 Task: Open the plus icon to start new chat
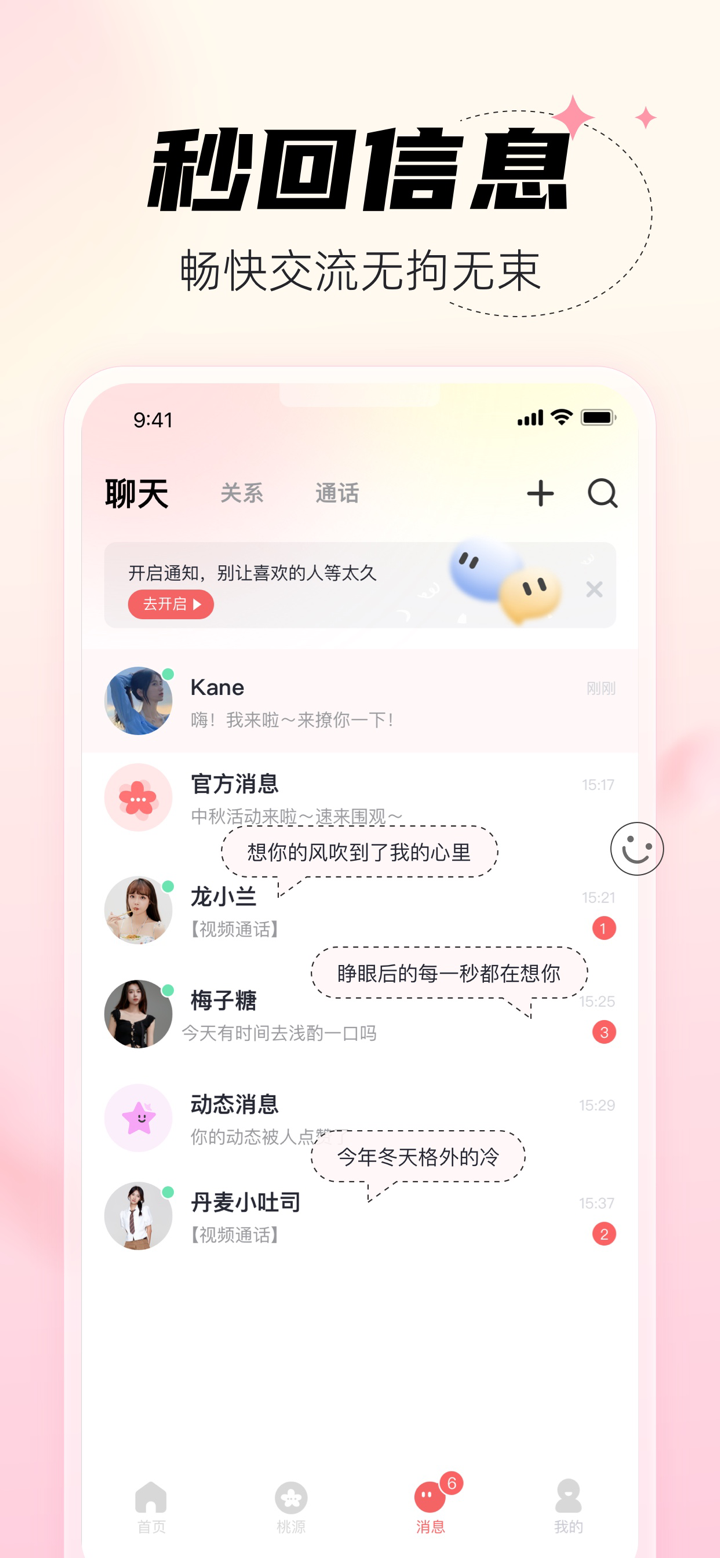point(540,493)
